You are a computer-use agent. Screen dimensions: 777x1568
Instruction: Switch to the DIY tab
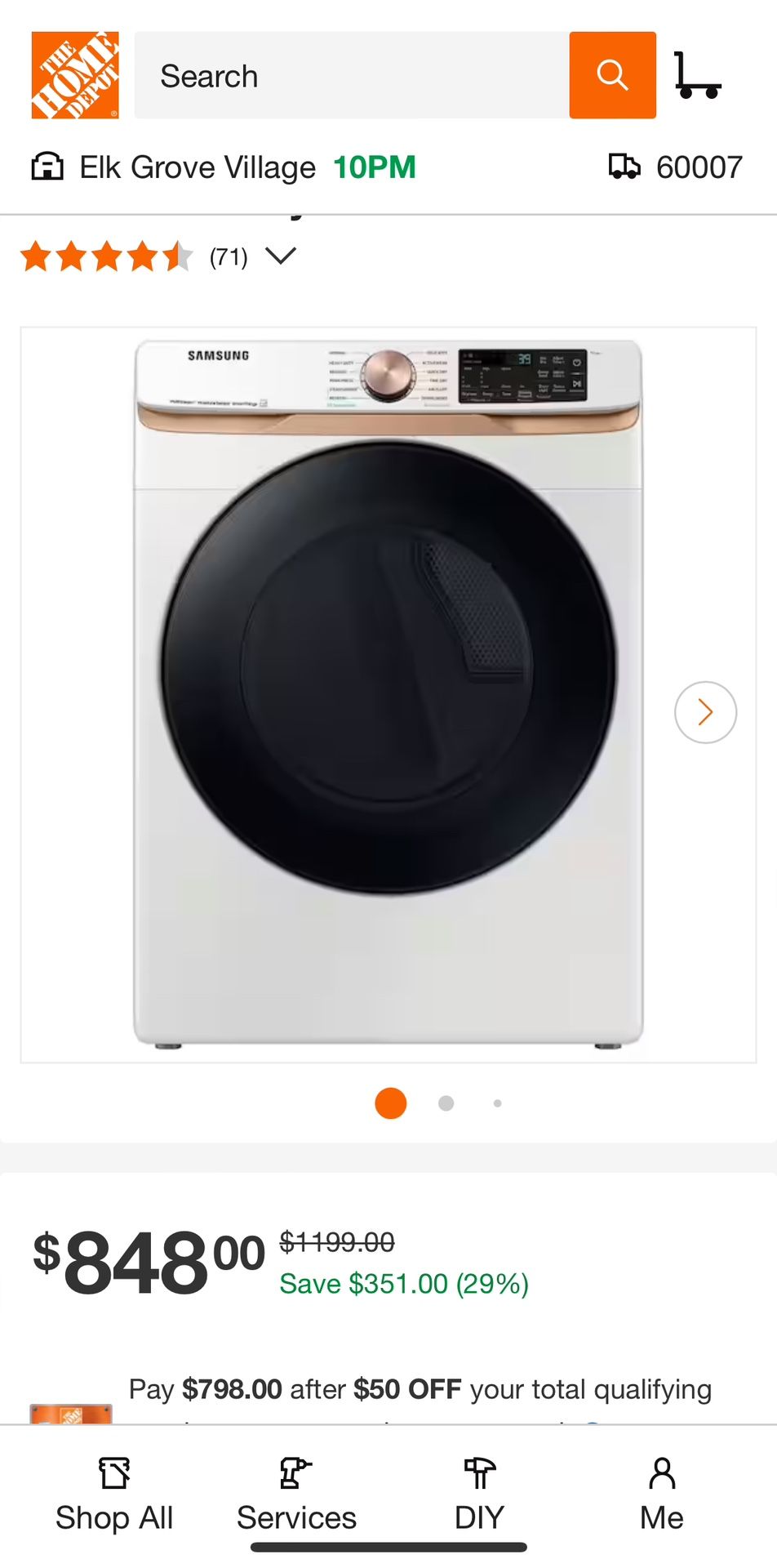[x=479, y=1494]
